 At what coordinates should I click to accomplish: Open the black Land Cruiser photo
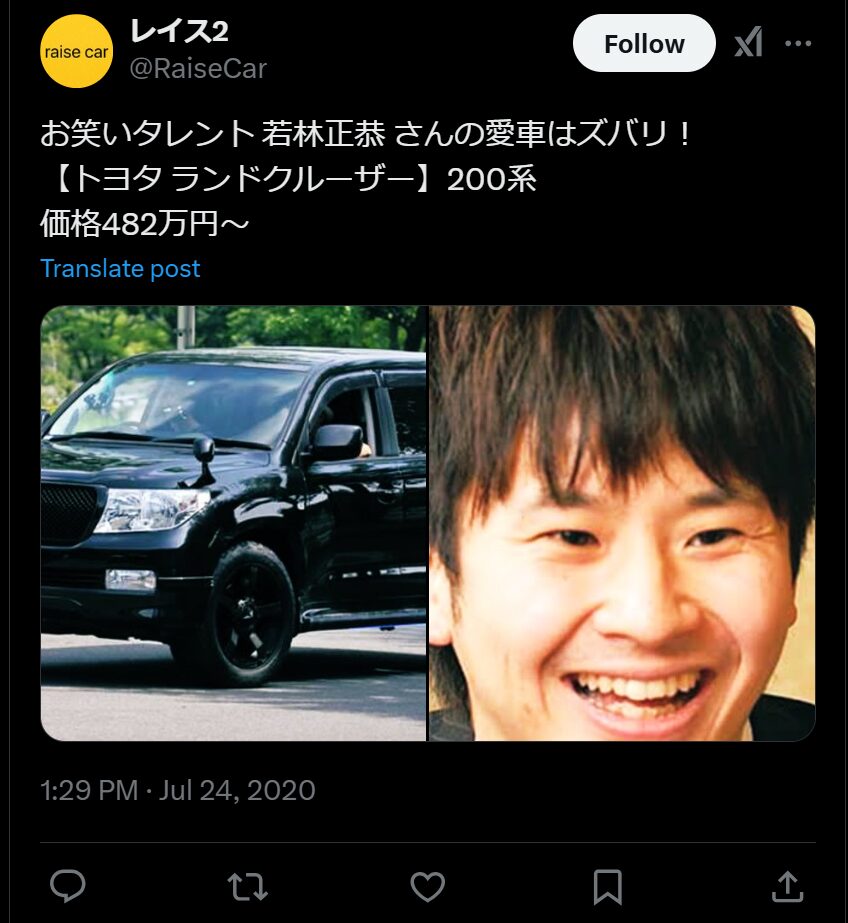pos(233,523)
